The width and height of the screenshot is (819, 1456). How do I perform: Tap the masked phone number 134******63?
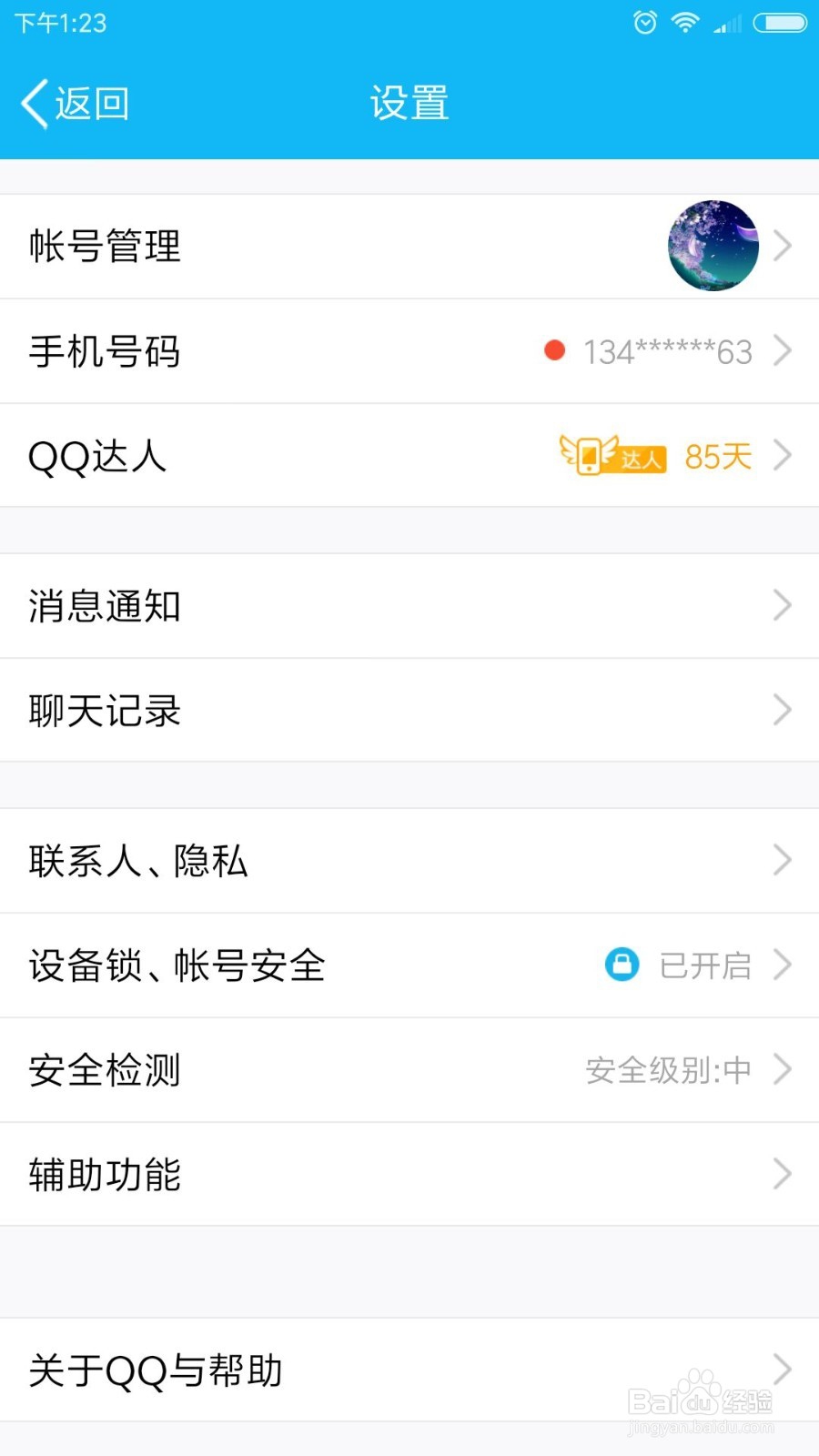point(669,352)
